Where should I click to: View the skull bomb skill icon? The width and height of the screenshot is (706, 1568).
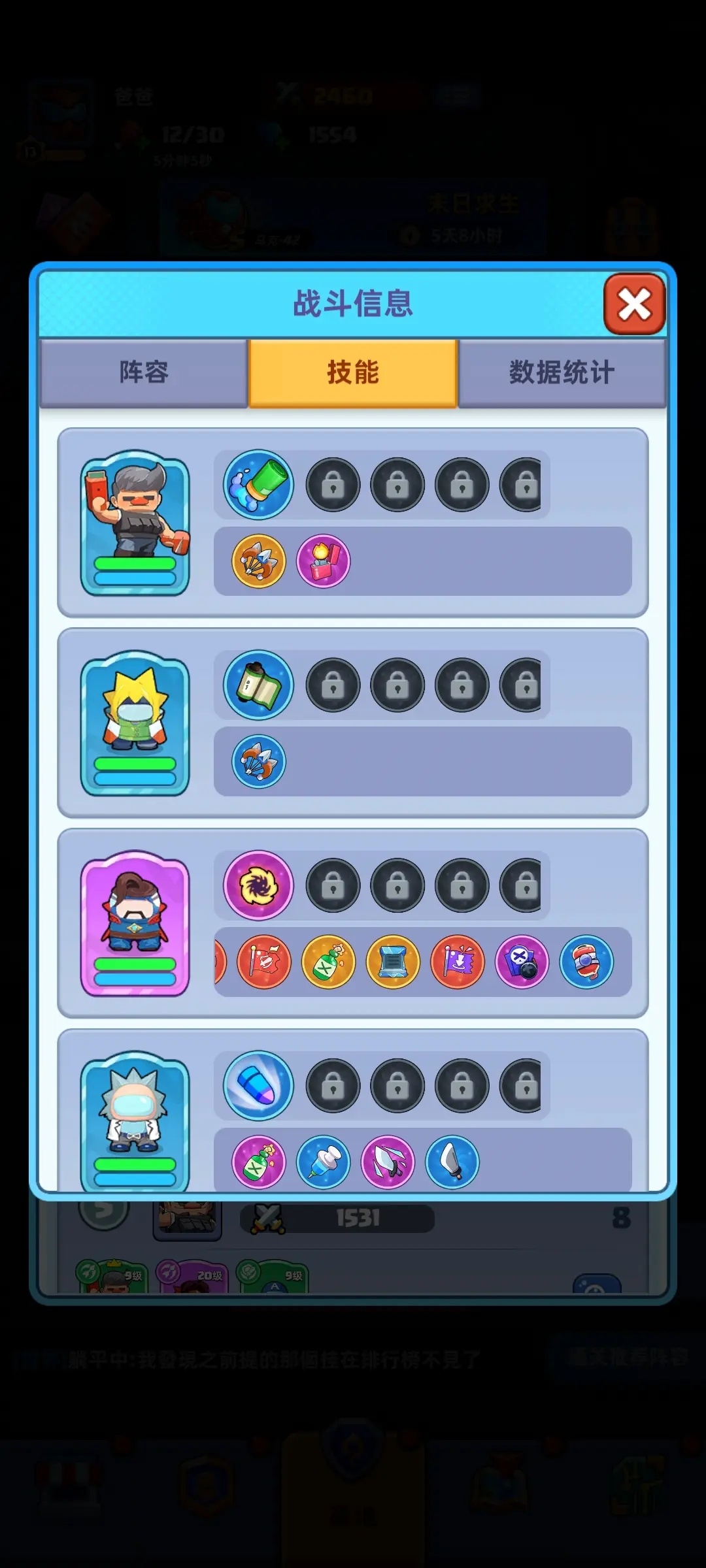click(x=522, y=962)
